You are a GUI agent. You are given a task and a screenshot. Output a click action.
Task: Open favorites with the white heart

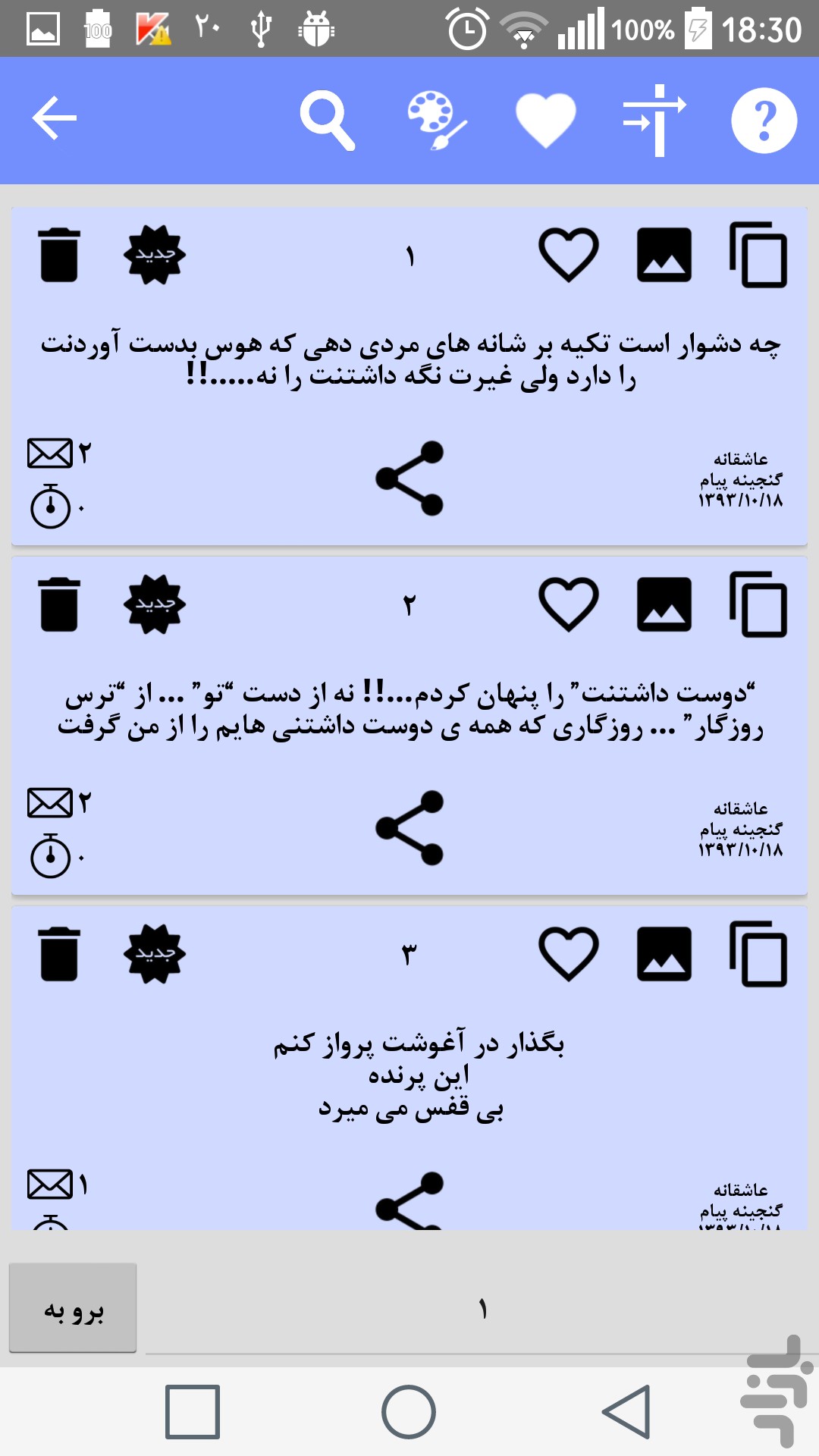tap(545, 120)
